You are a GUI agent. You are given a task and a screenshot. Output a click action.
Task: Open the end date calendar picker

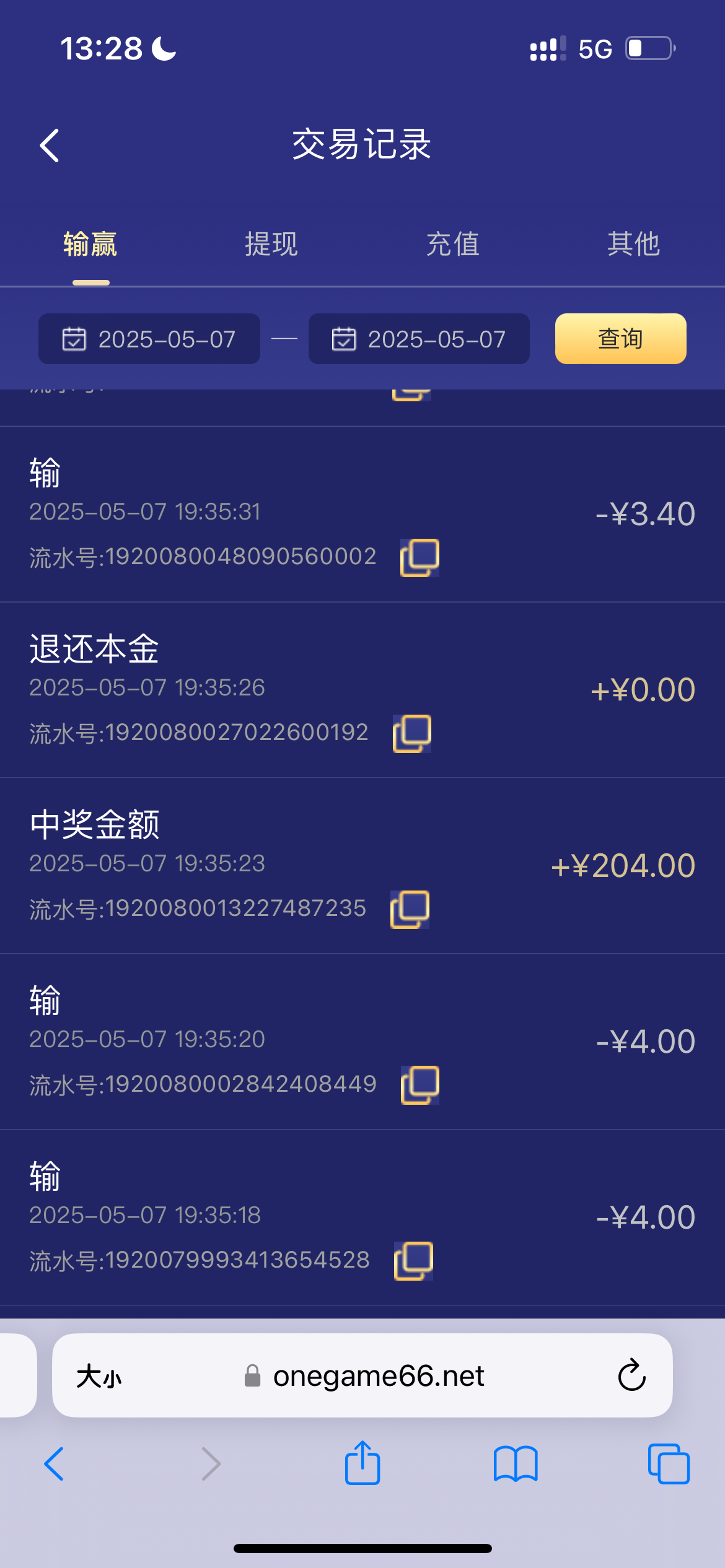point(418,339)
